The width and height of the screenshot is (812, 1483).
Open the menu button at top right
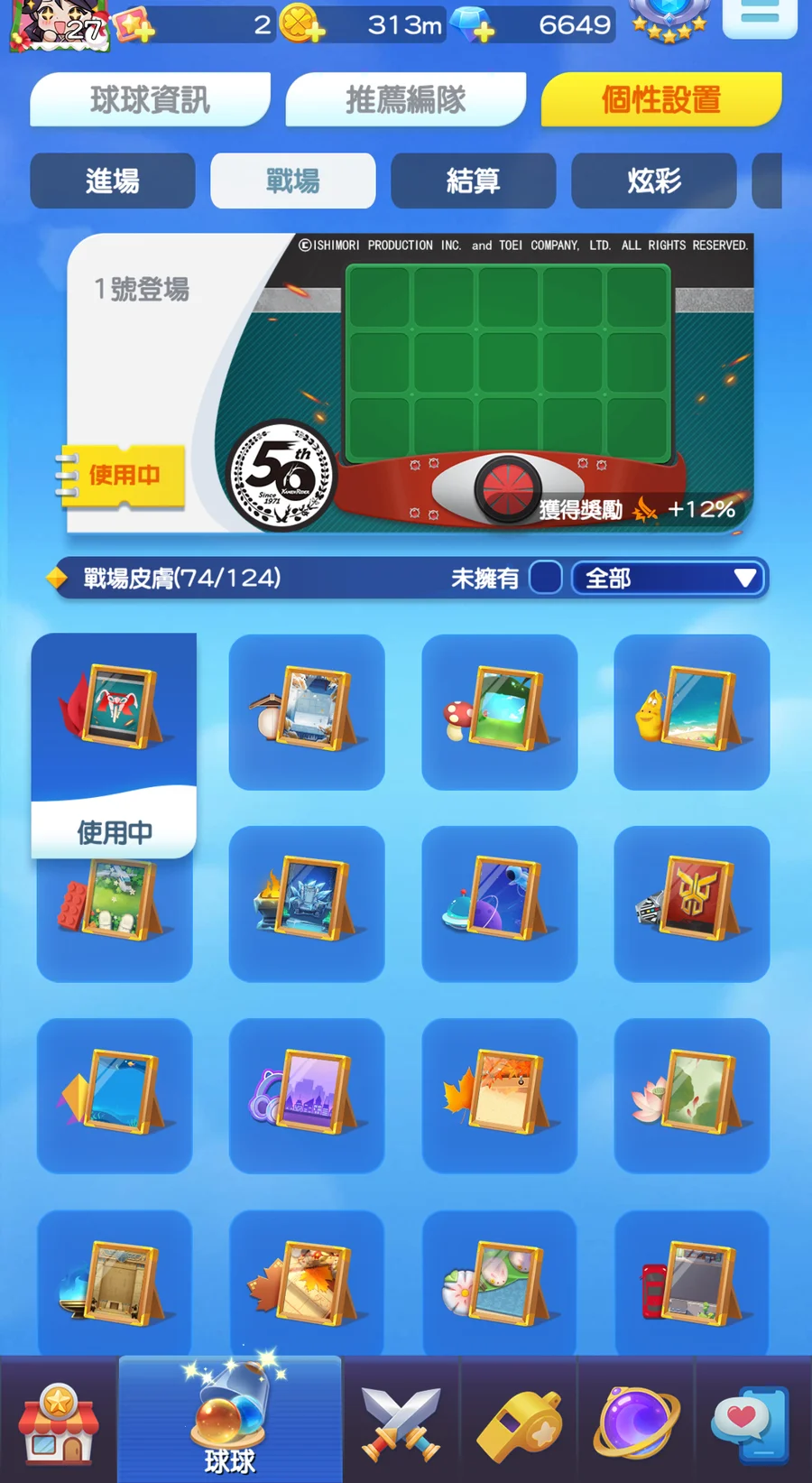click(760, 14)
